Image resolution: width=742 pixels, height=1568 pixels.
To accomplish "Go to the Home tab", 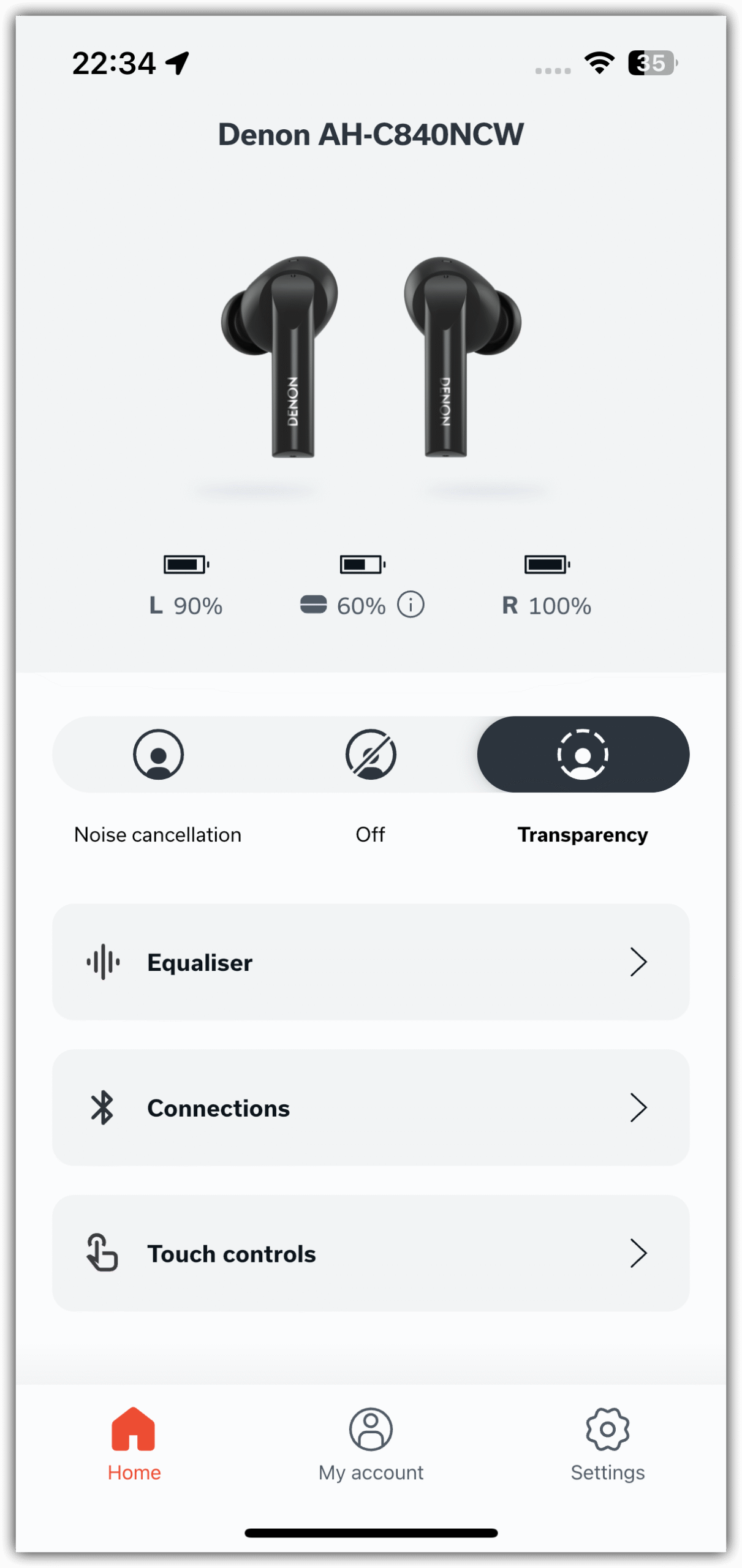I will coord(134,1445).
